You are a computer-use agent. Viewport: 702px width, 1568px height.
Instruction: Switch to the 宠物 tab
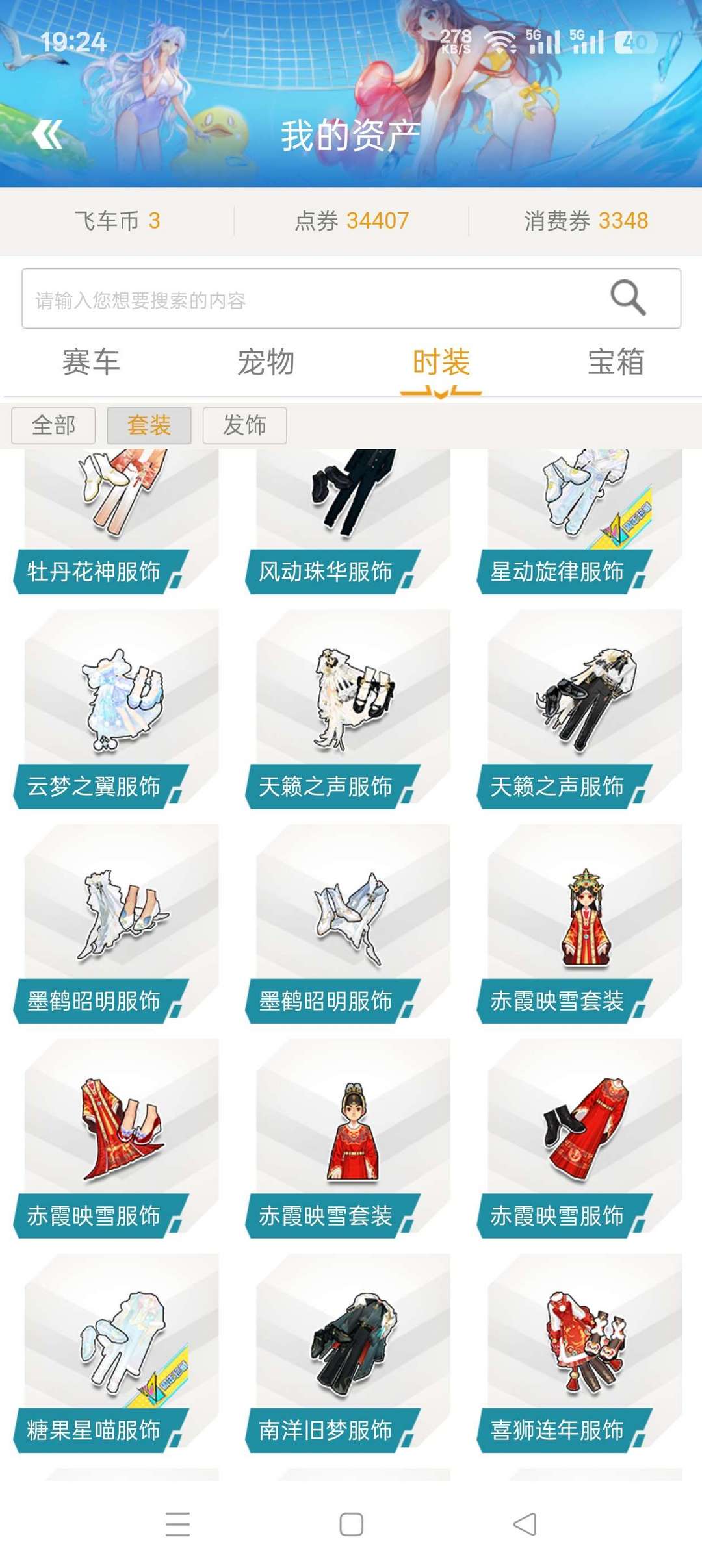pyautogui.click(x=266, y=362)
